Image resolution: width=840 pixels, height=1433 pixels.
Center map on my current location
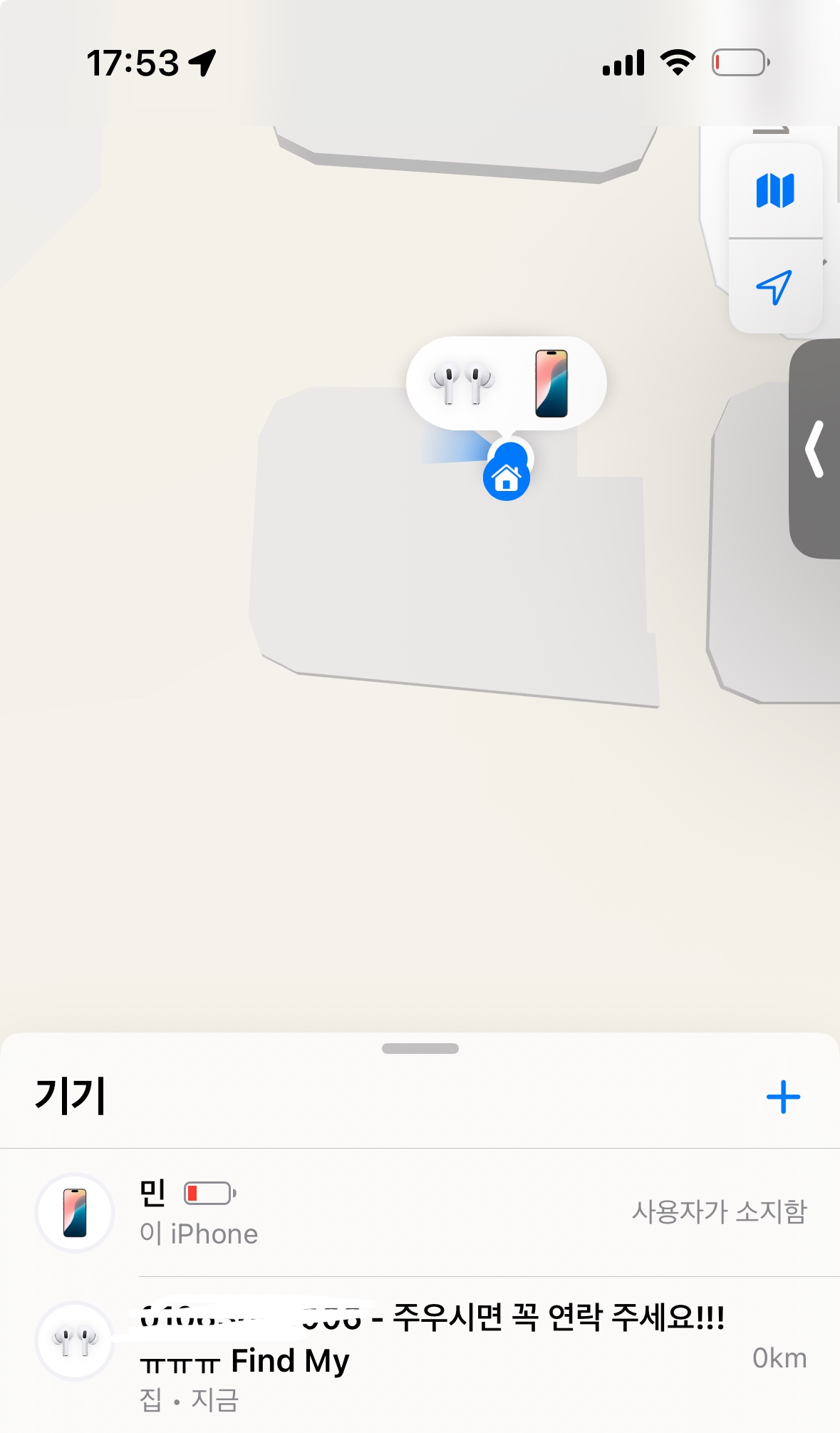[775, 287]
